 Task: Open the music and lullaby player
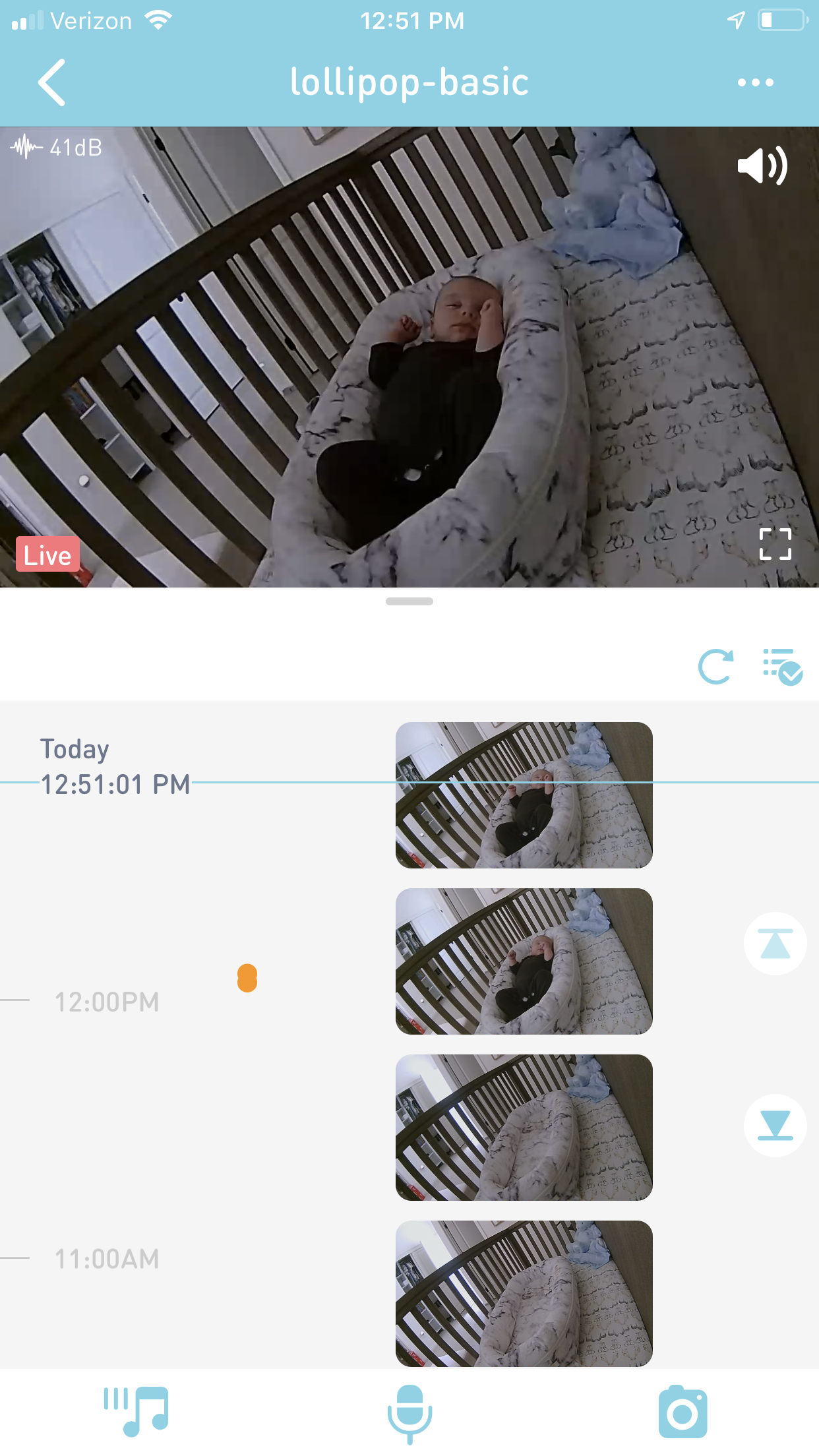[x=136, y=1411]
